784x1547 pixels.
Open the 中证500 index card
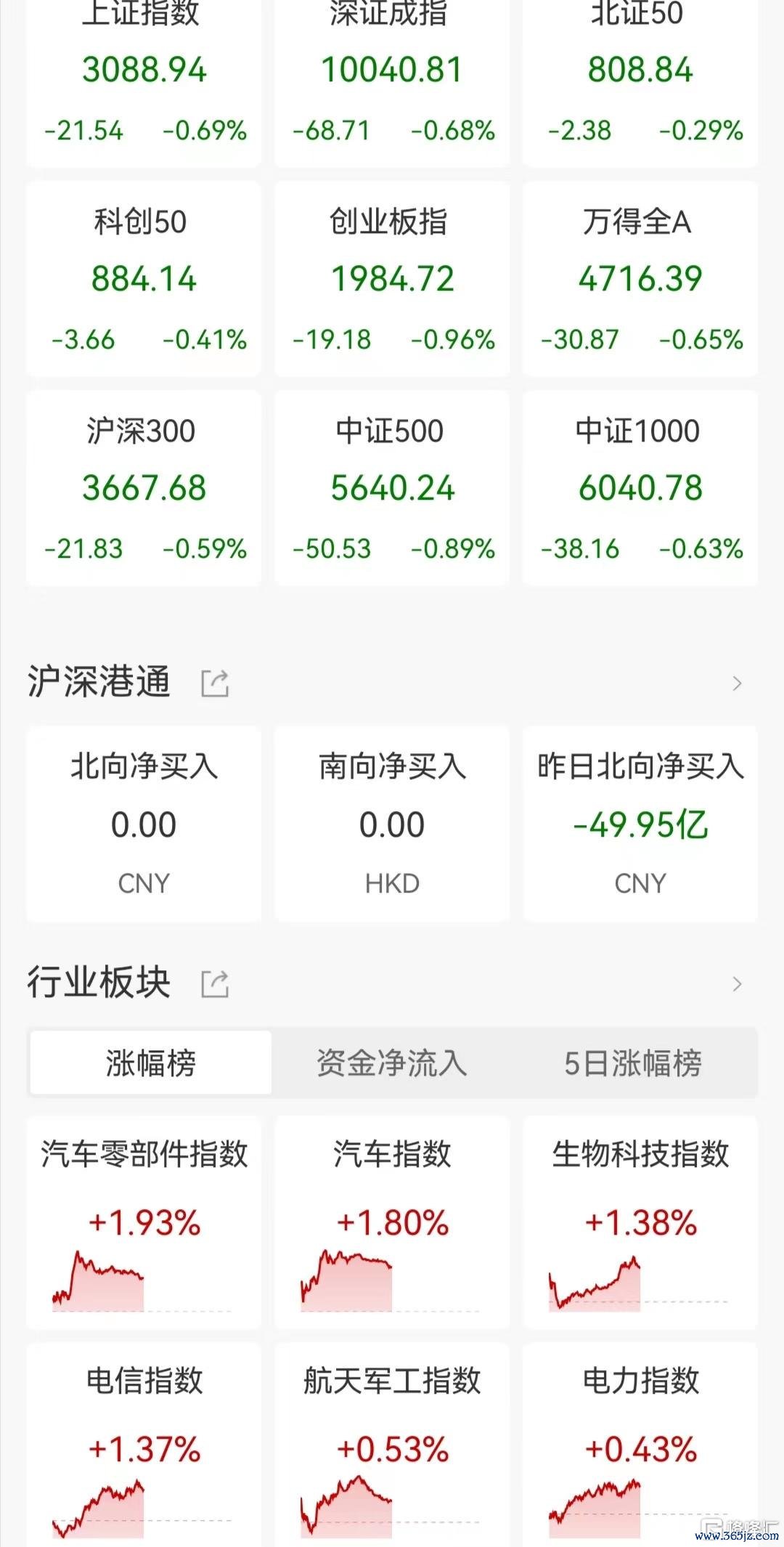click(392, 488)
